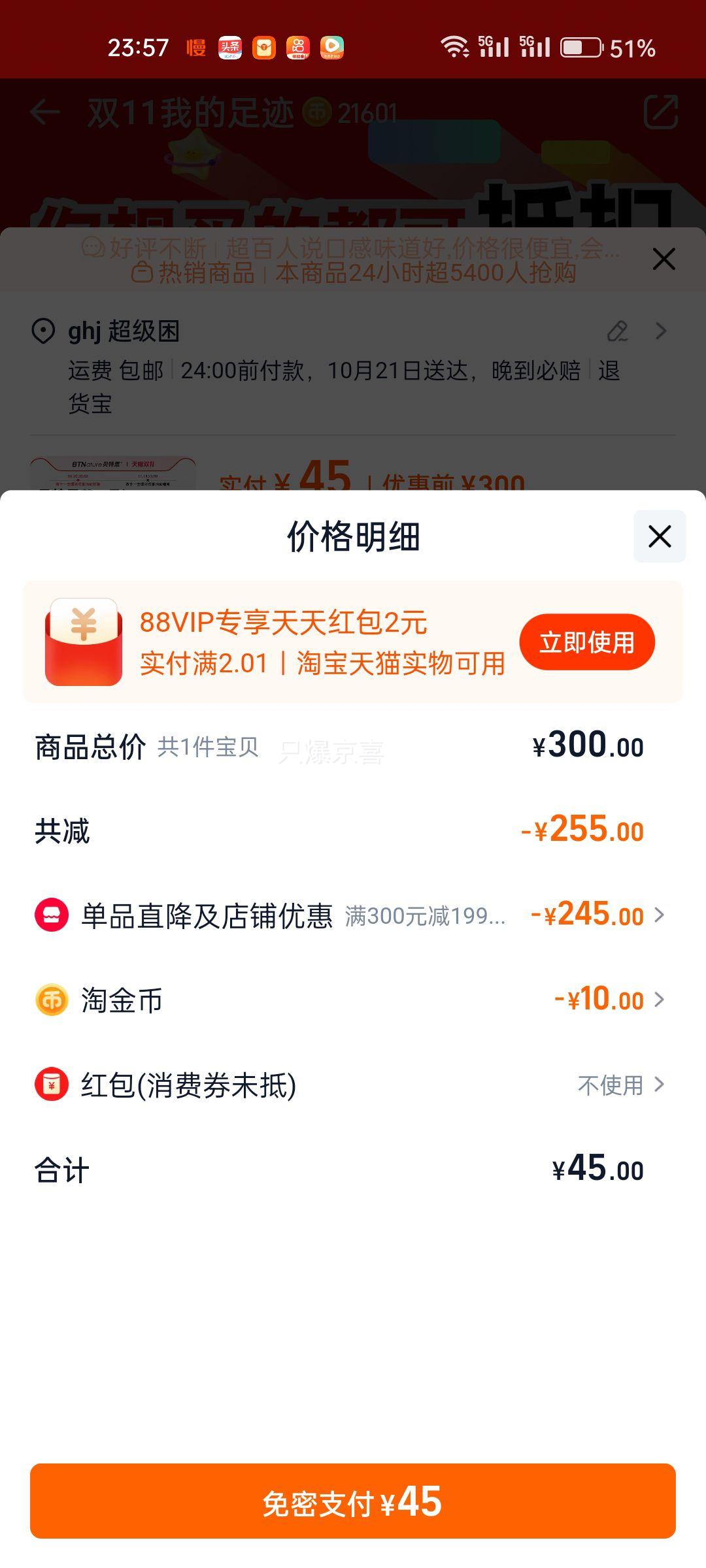706x1568 pixels.
Task: Close the 价格明细 price details sheet
Action: [659, 536]
